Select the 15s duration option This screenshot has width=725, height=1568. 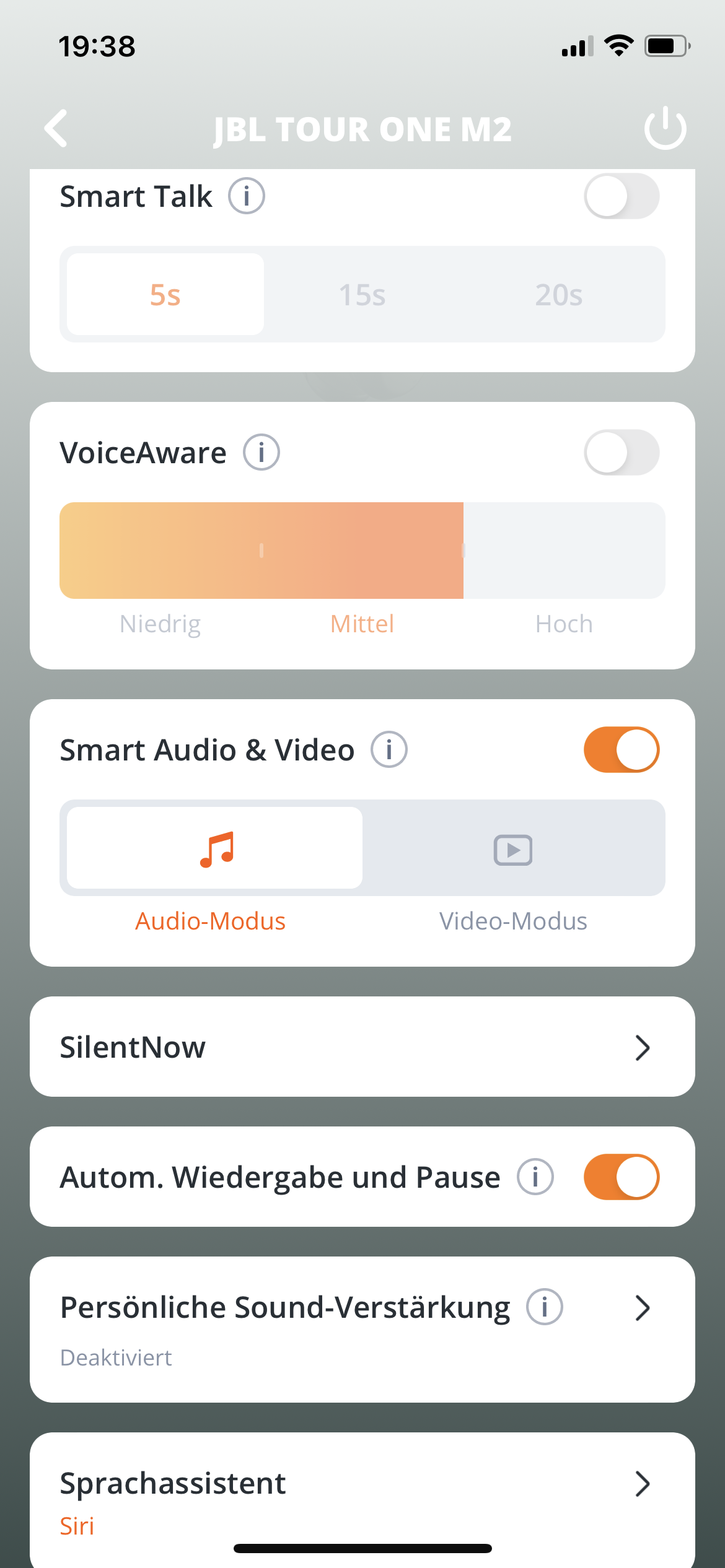[x=362, y=295]
